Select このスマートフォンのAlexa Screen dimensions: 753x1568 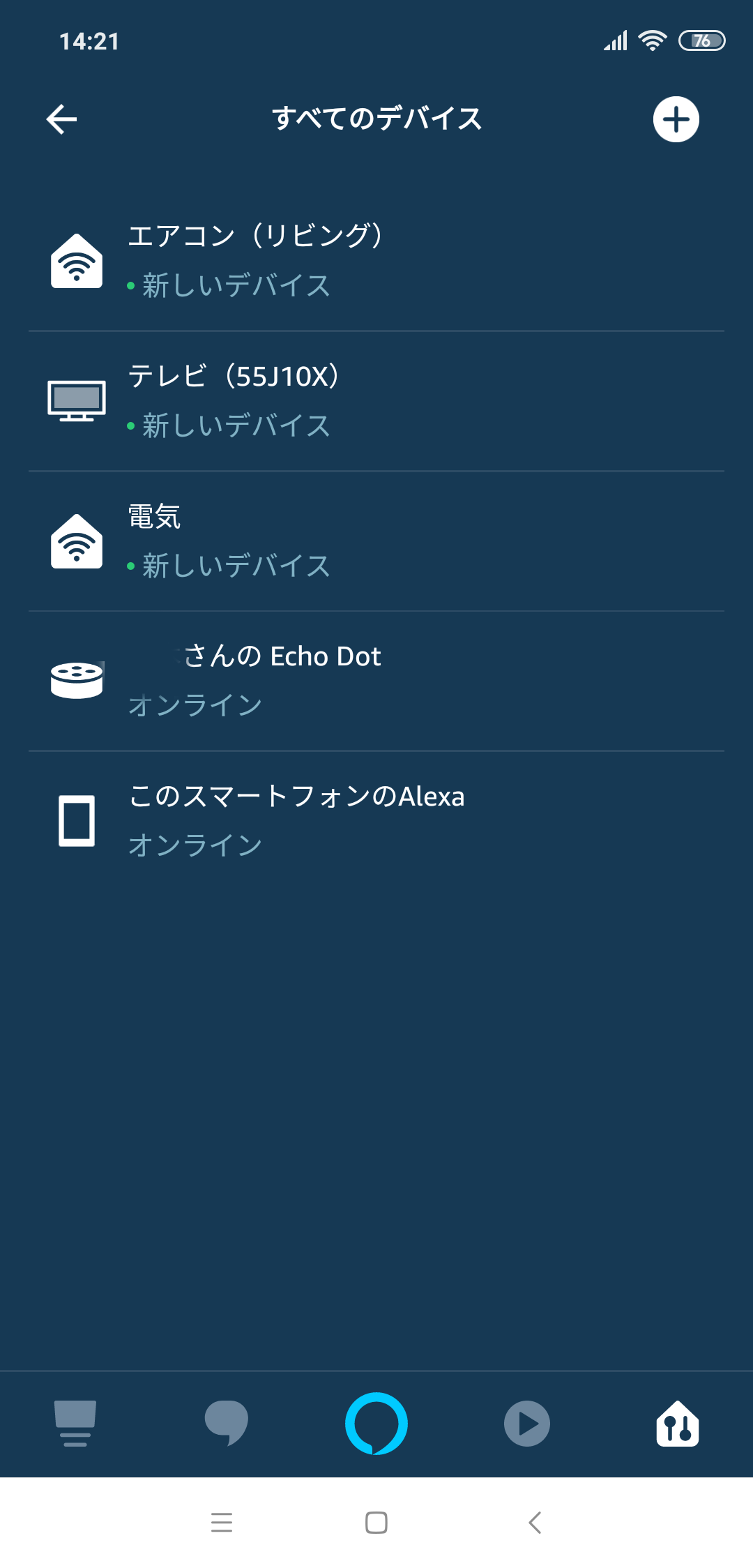376,820
